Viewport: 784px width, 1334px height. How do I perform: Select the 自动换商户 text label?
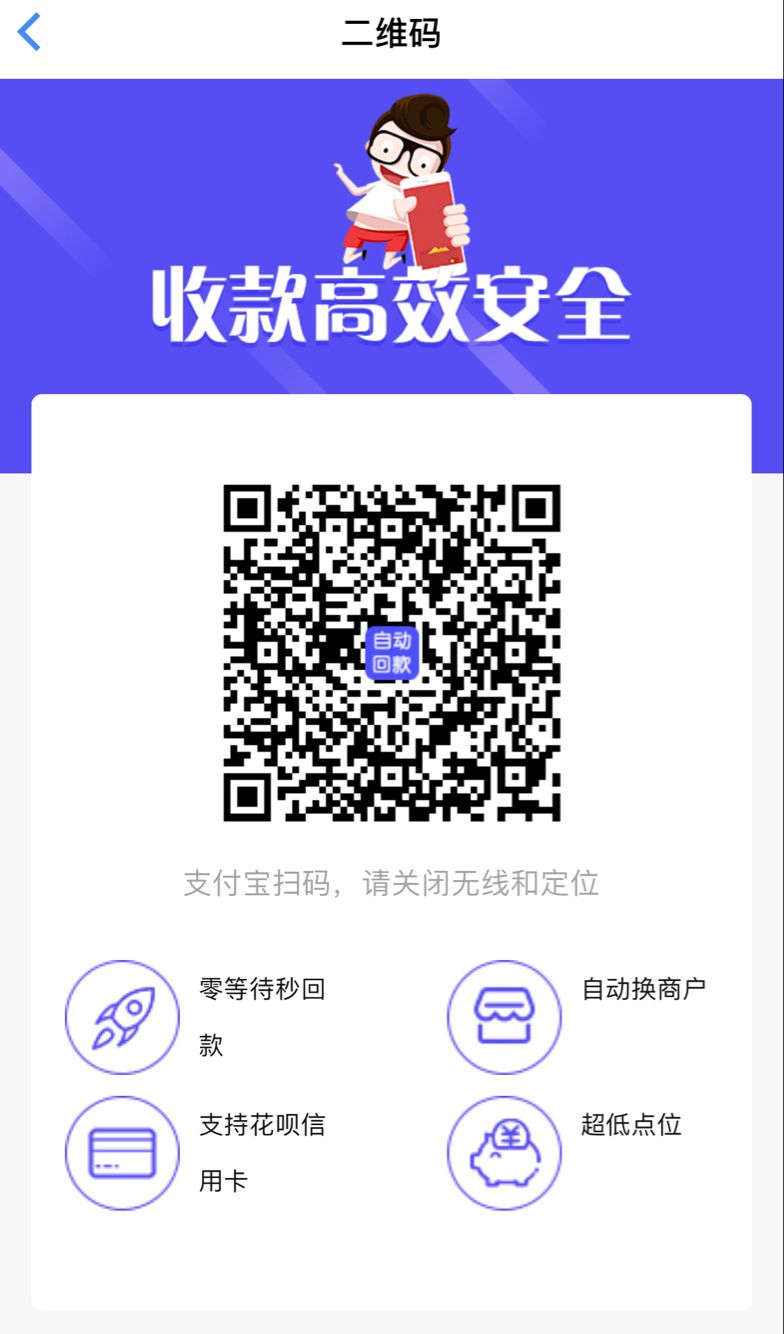645,988
